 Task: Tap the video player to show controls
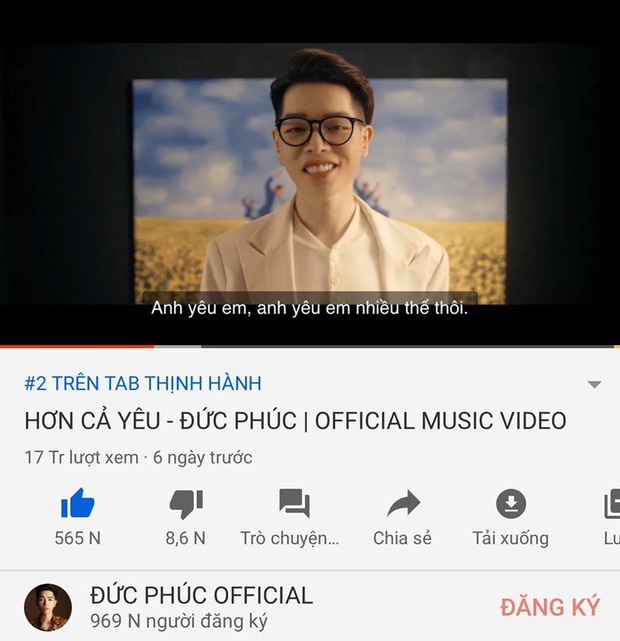[310, 190]
